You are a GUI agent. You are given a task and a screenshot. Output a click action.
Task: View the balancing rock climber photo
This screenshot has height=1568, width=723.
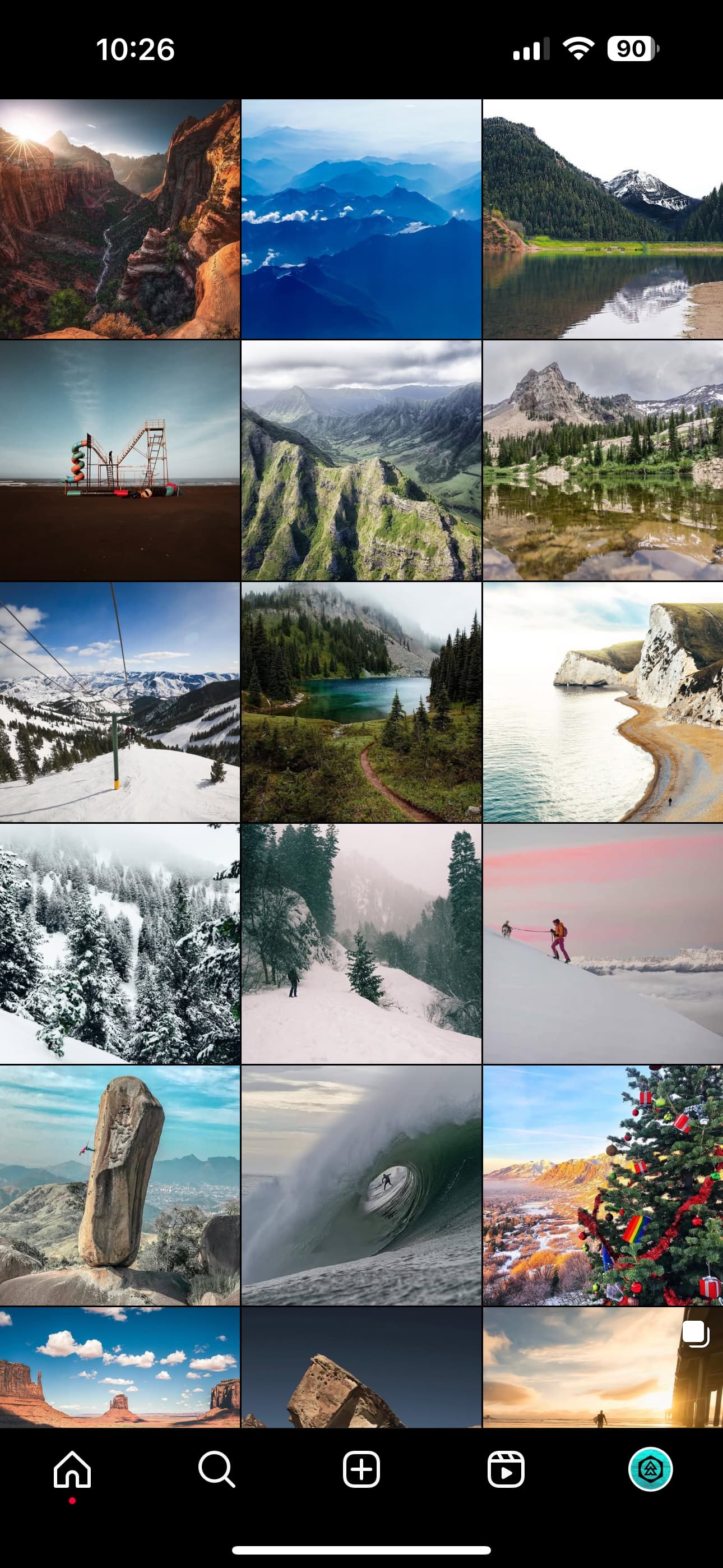point(120,1186)
